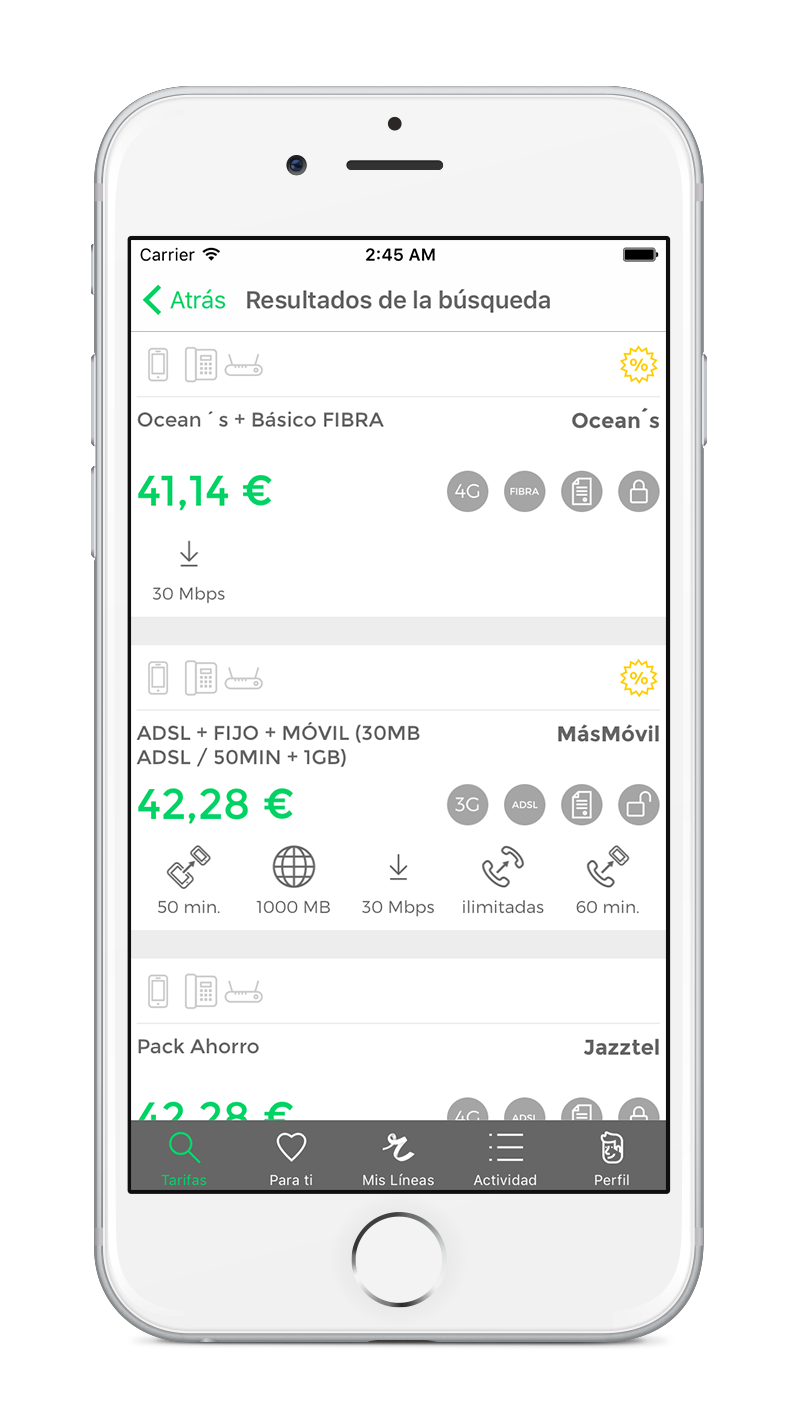Image resolution: width=798 pixels, height=1428 pixels.
Task: Switch to the Para ti tab
Action: (291, 1158)
